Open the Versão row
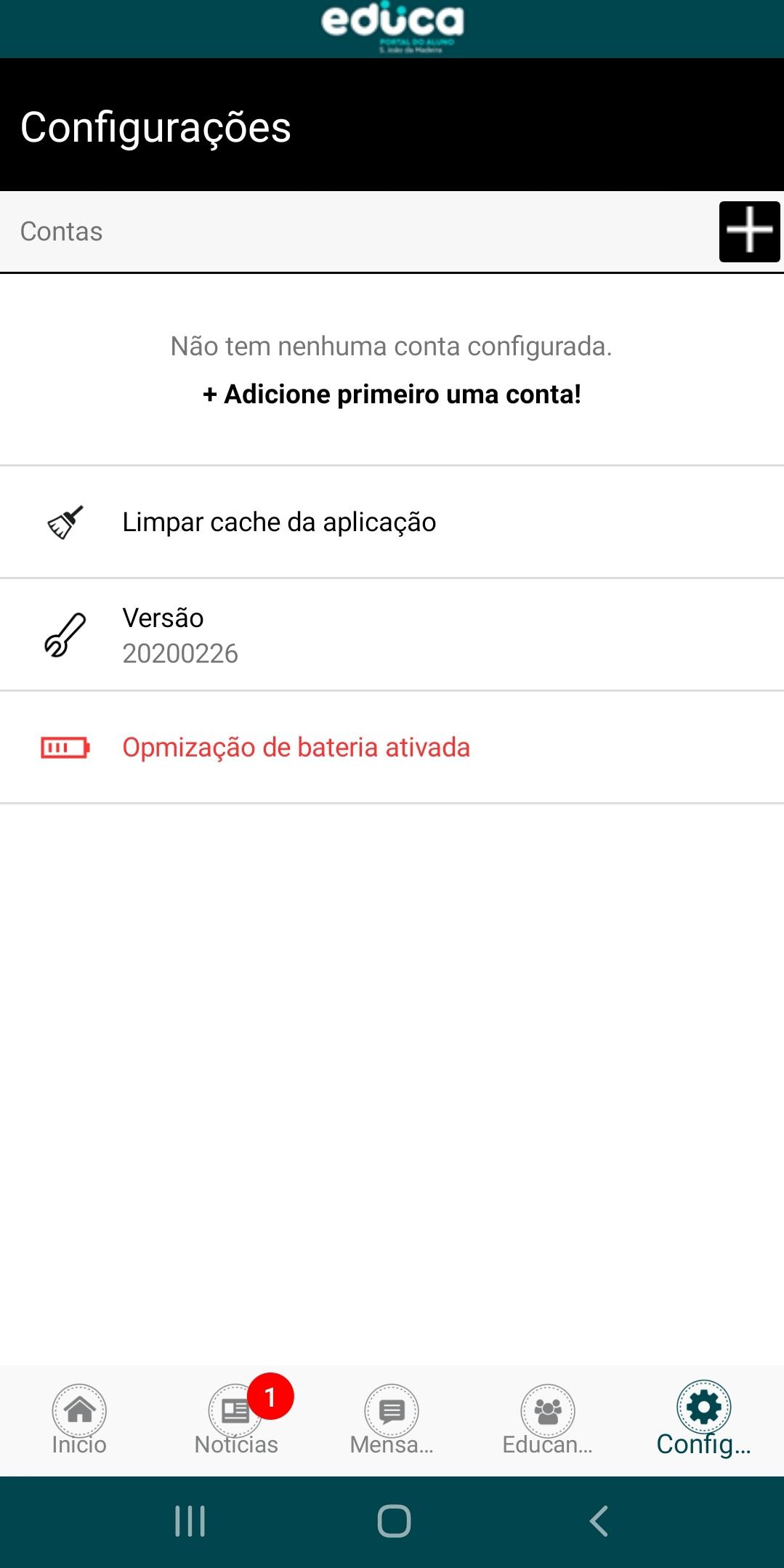Screen dimensions: 784x1568 [x=392, y=635]
